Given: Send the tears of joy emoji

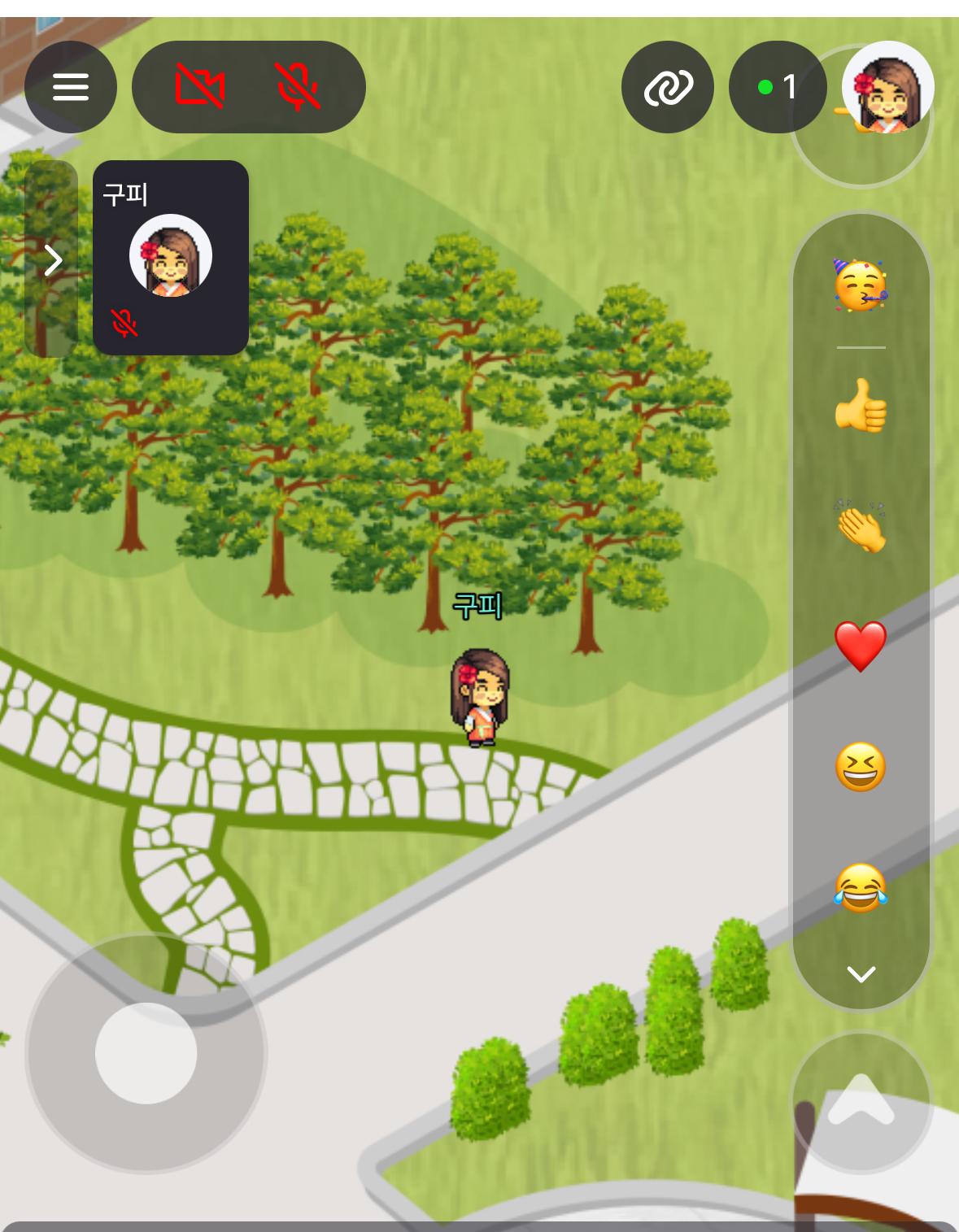Looking at the screenshot, I should pyautogui.click(x=861, y=887).
